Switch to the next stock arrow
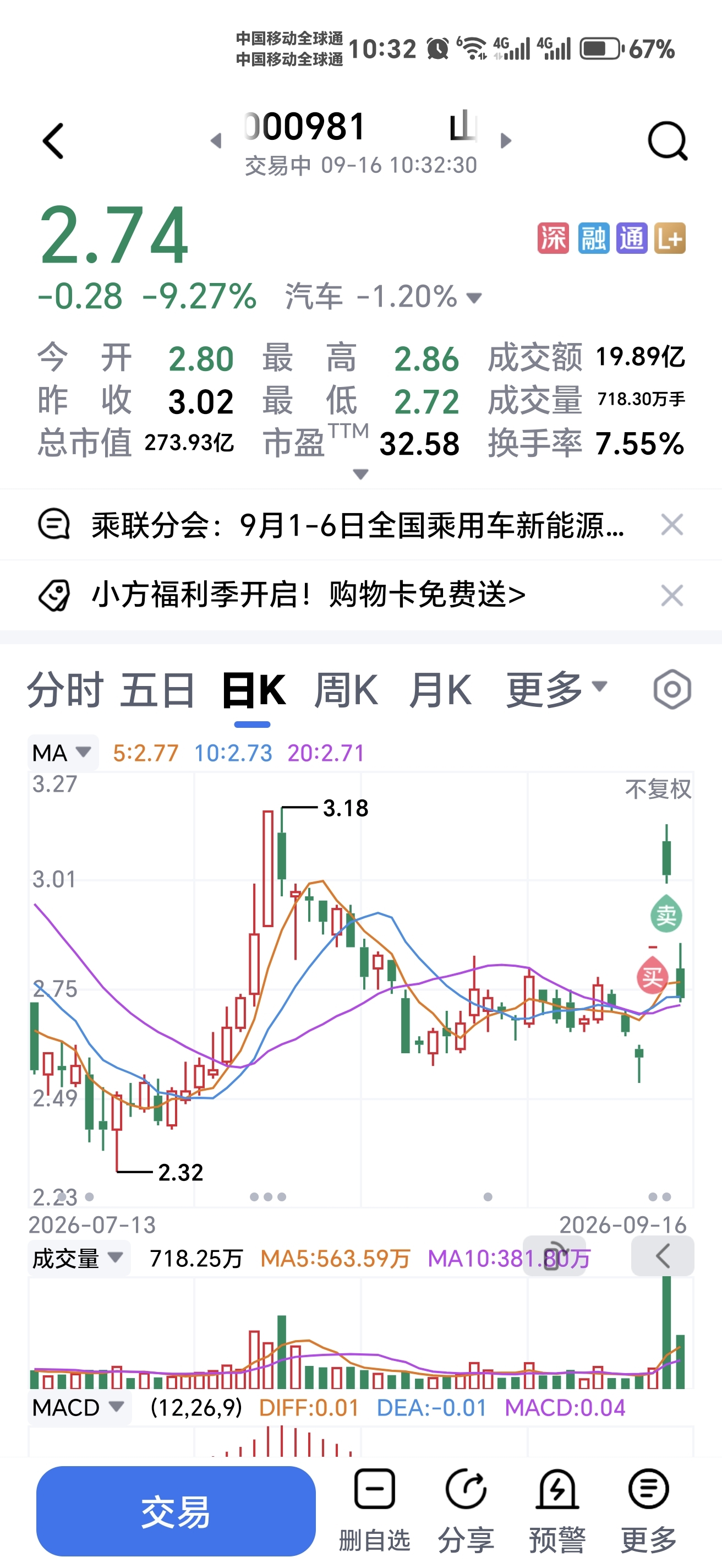Screen dimensions: 722x1568 click(506, 140)
